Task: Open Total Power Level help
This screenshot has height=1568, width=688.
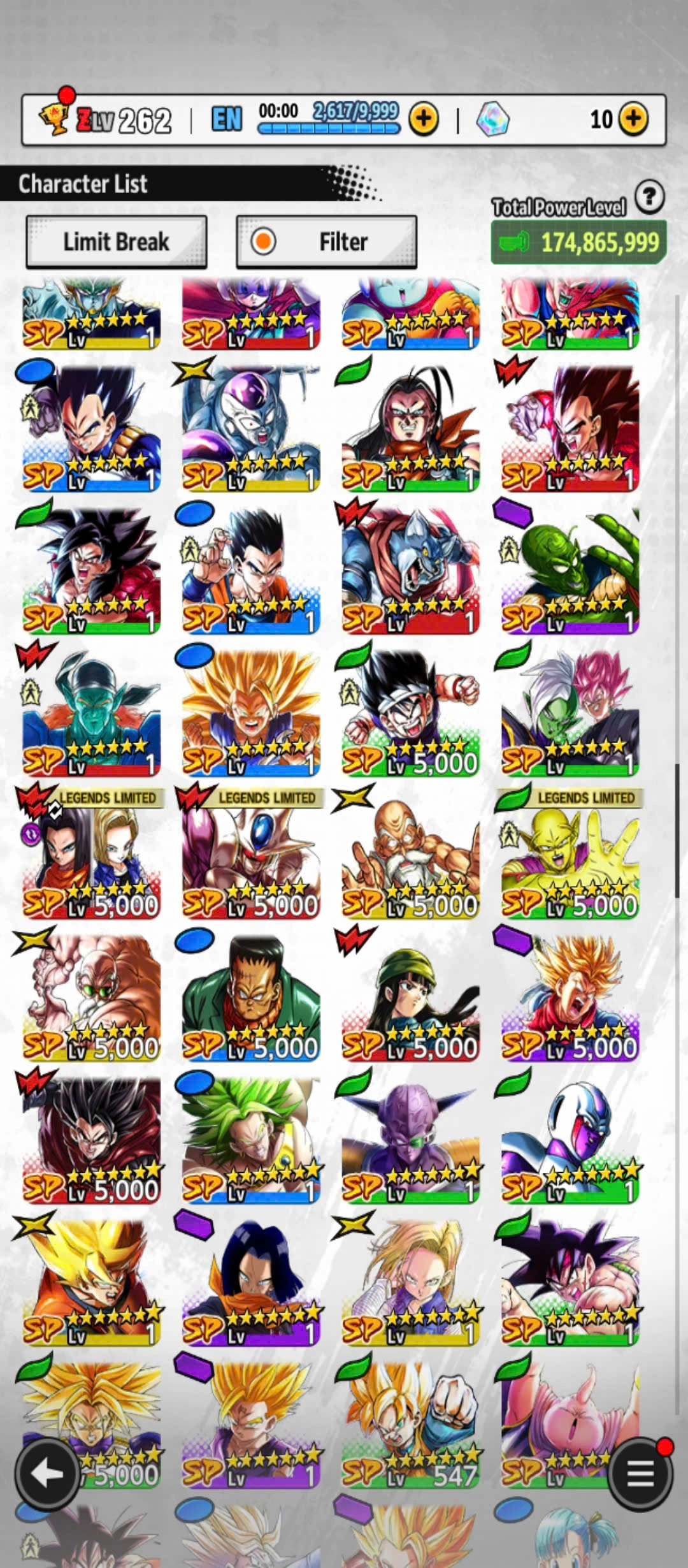Action: (x=649, y=197)
